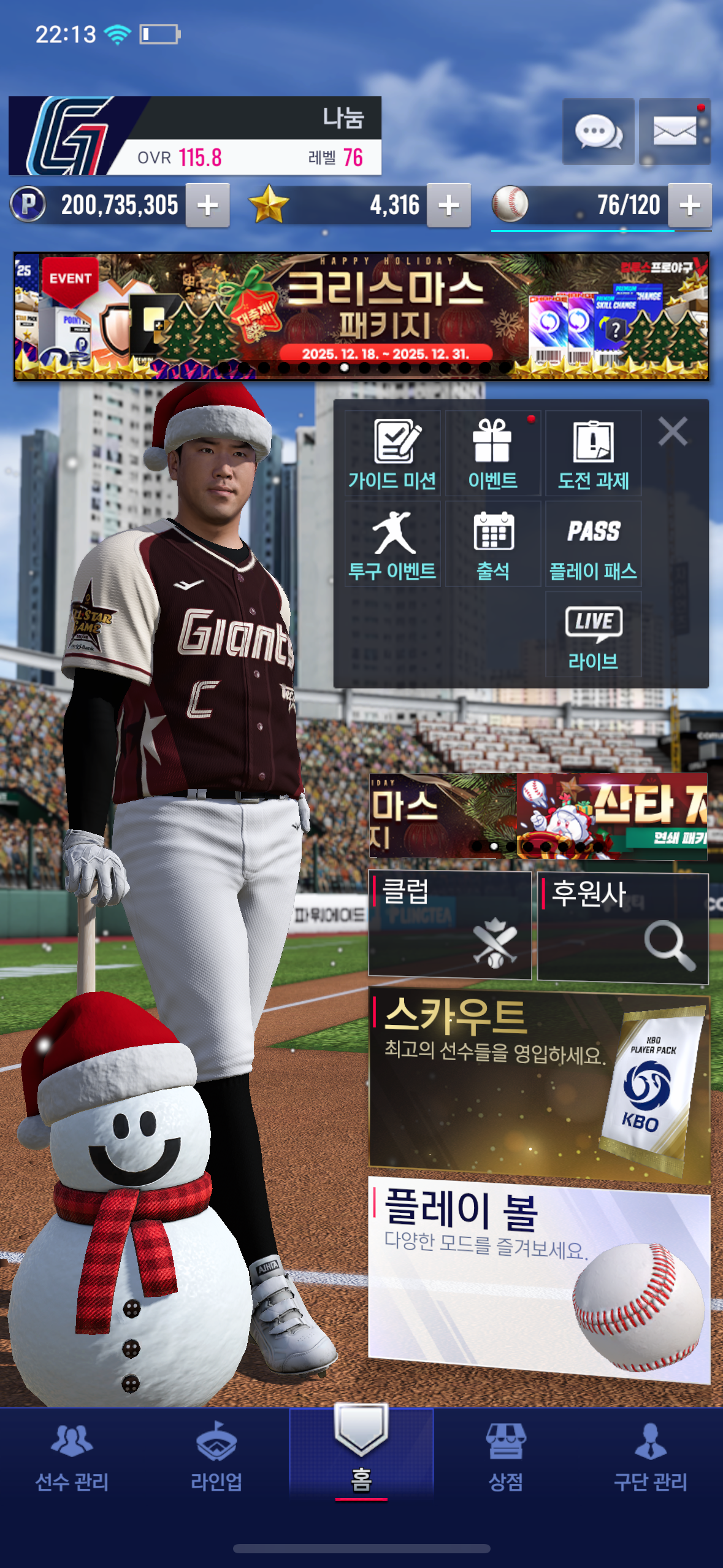
Task: Open 가이드 미션
Action: coord(392,454)
